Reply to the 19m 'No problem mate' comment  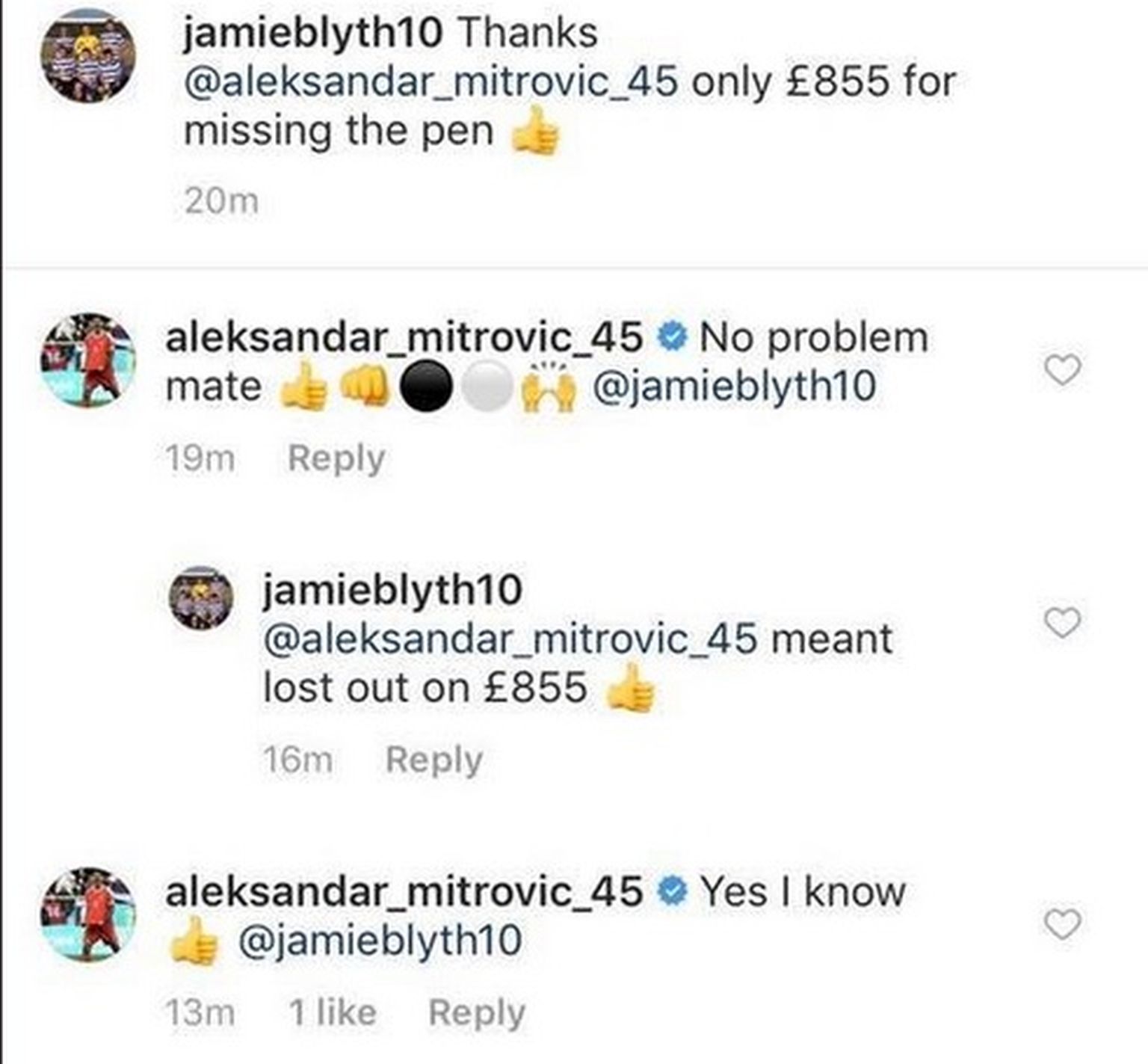pyautogui.click(x=336, y=458)
